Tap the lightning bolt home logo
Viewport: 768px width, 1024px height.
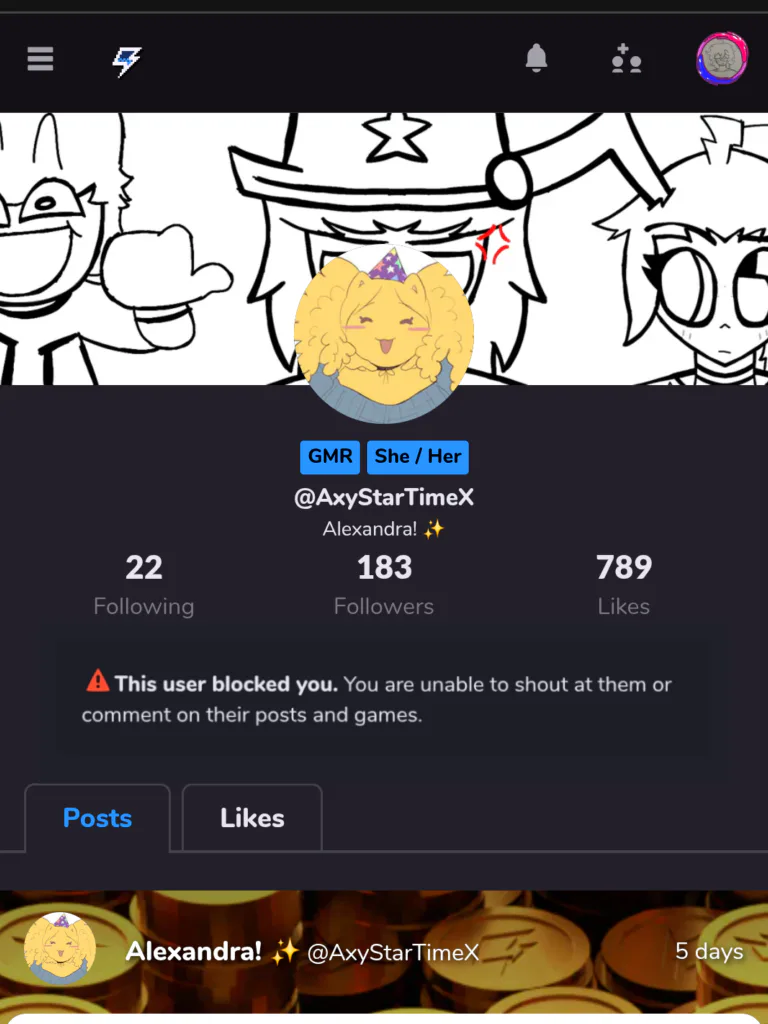126,62
